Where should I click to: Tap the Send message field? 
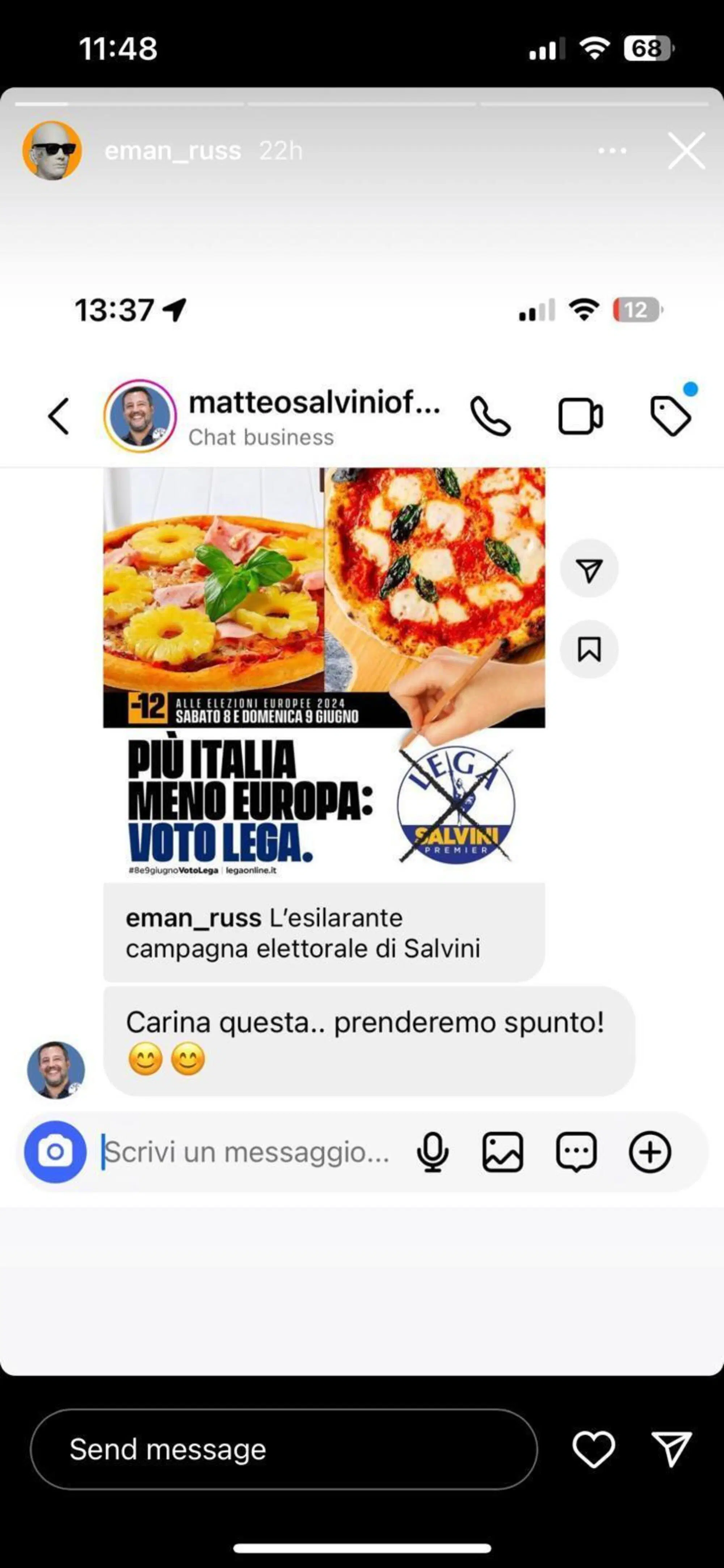pyautogui.click(x=283, y=1449)
